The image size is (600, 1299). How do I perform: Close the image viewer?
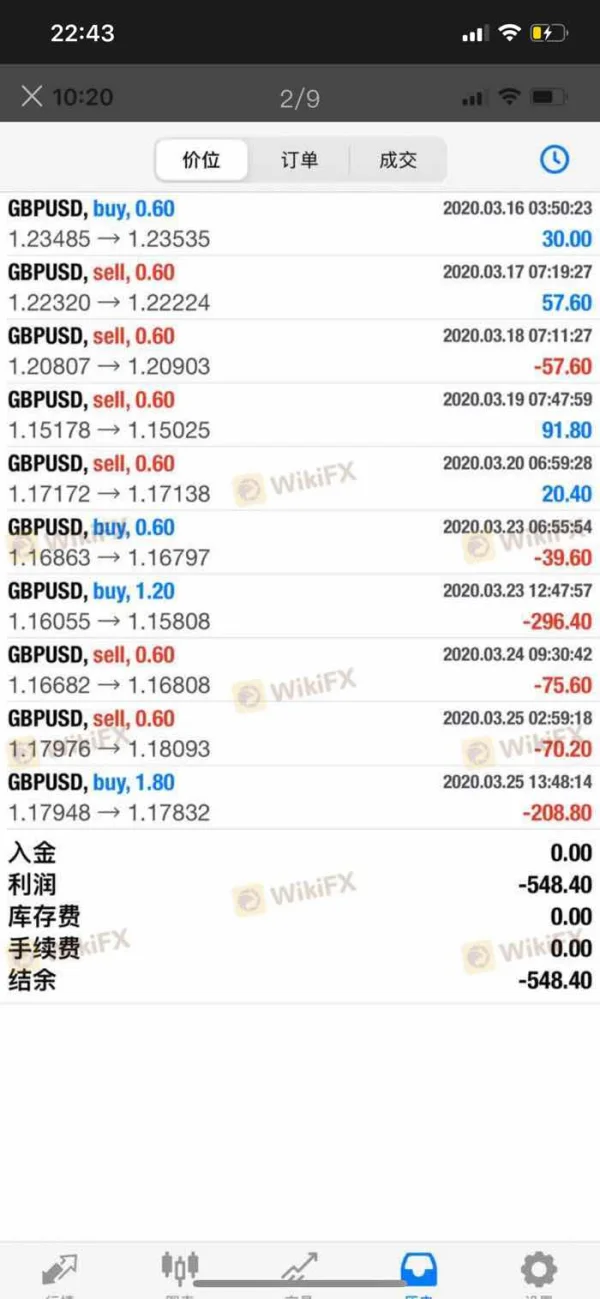(32, 96)
